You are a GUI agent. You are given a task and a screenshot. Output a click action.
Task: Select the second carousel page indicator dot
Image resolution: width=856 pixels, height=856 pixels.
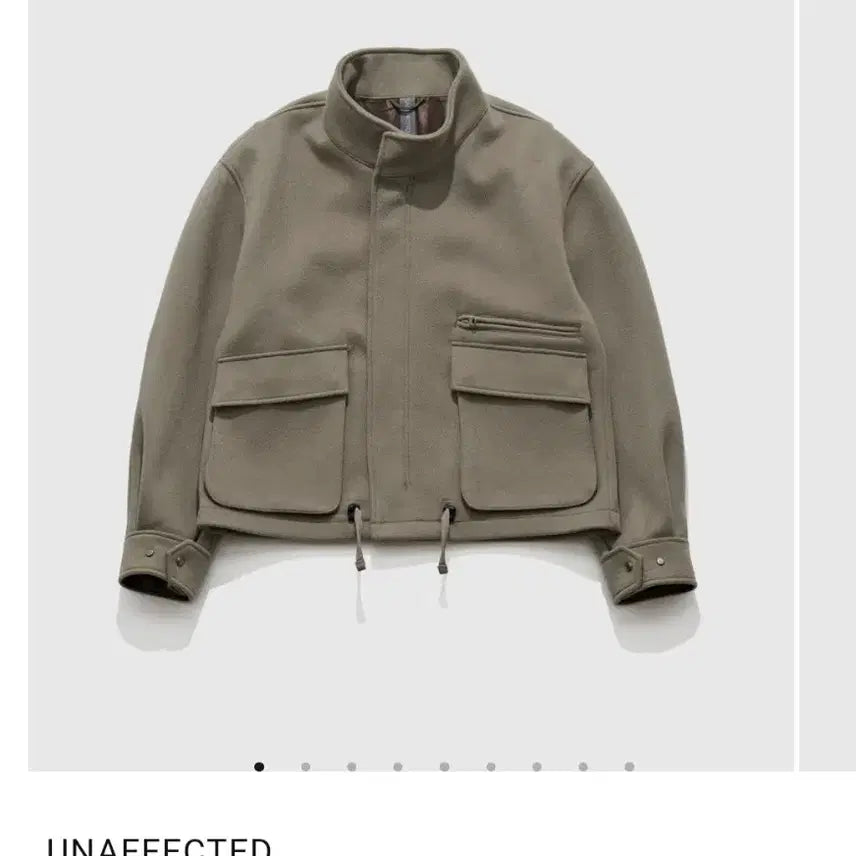click(x=305, y=767)
